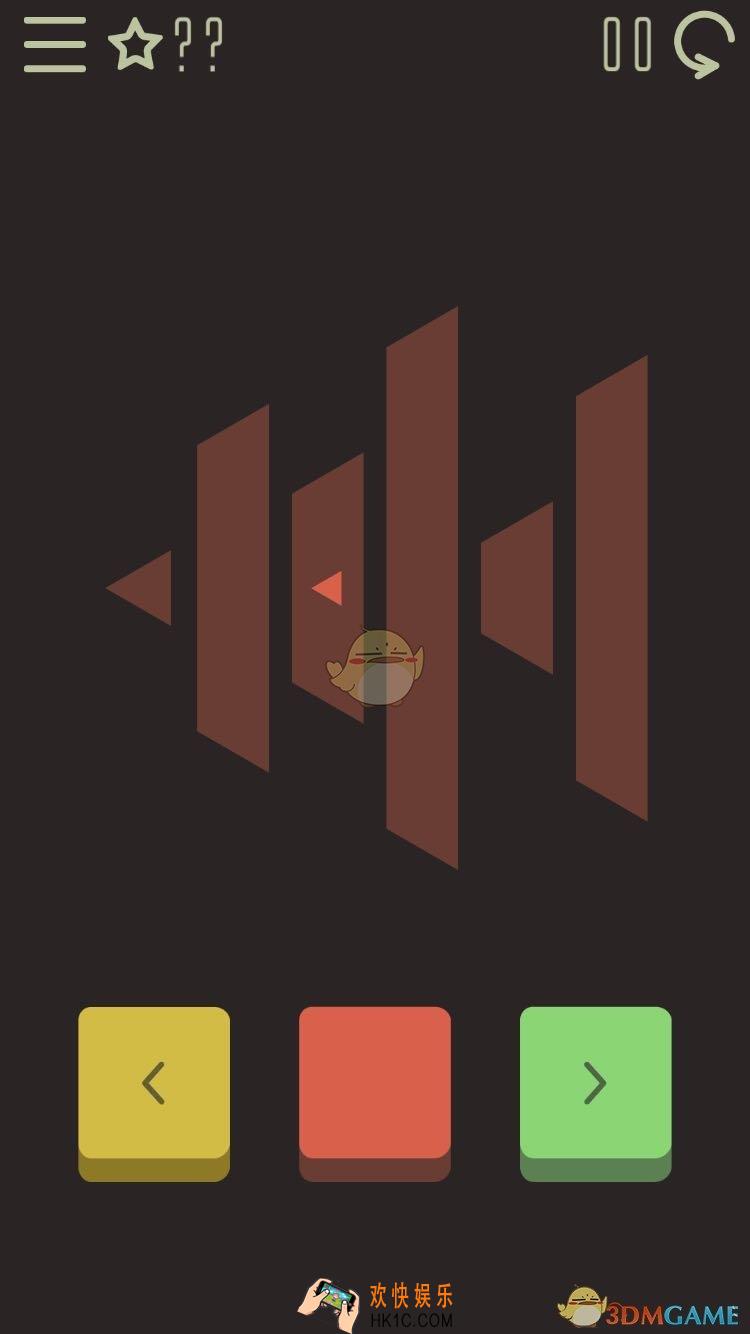Viewport: 750px width, 1334px height.
Task: Restart the current level
Action: [x=705, y=45]
